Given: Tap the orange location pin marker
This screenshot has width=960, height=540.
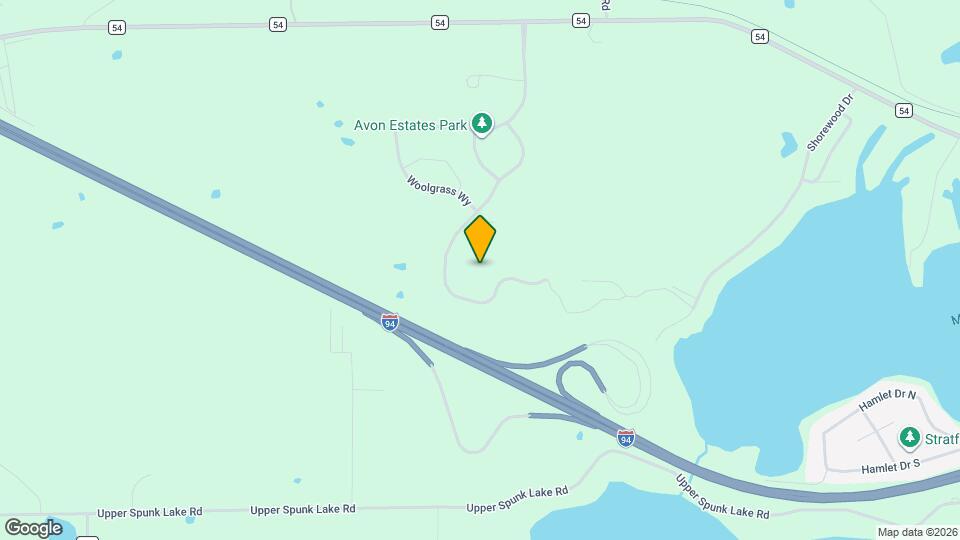Looking at the screenshot, I should 480,238.
